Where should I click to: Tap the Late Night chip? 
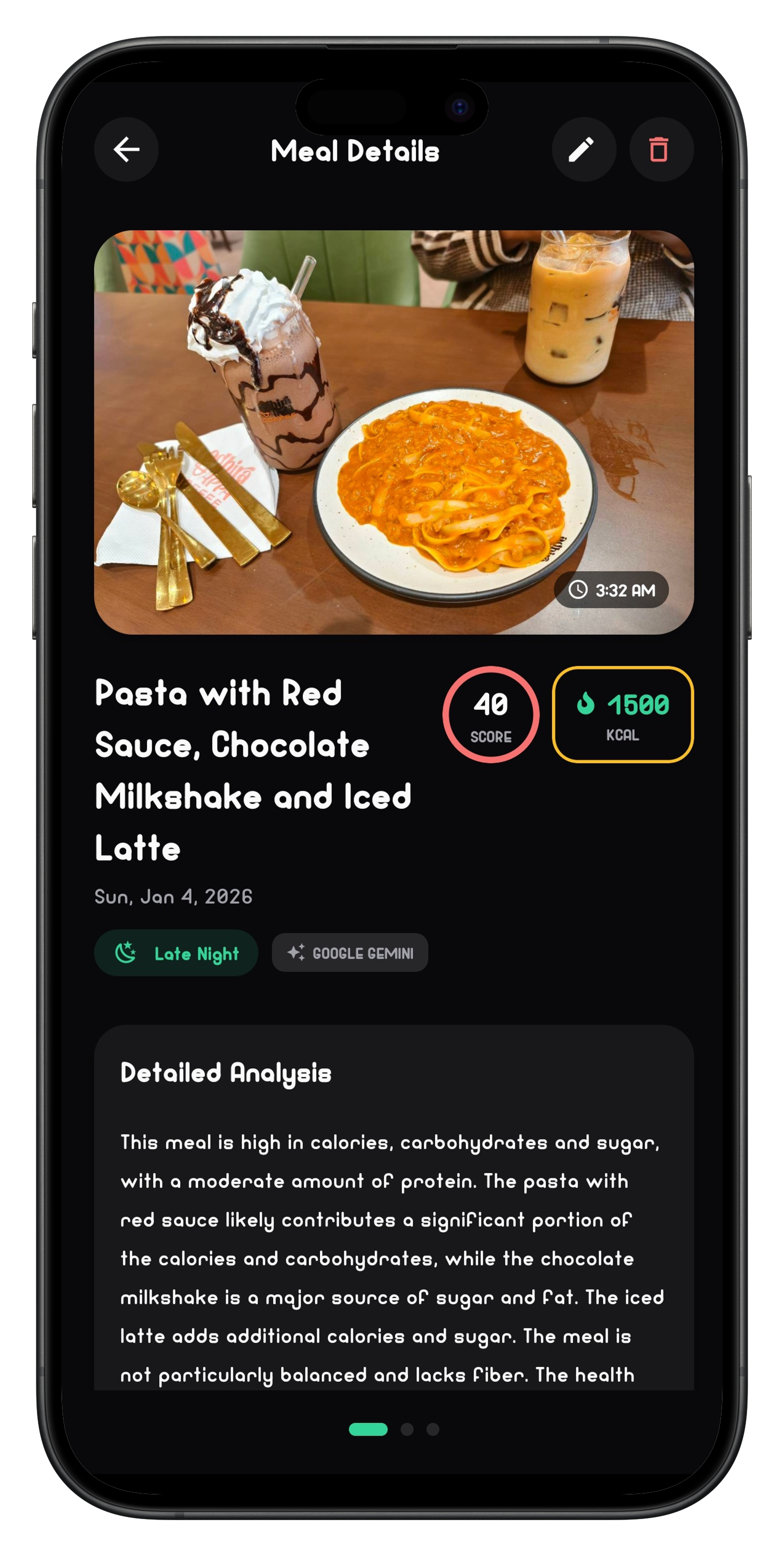coord(176,953)
